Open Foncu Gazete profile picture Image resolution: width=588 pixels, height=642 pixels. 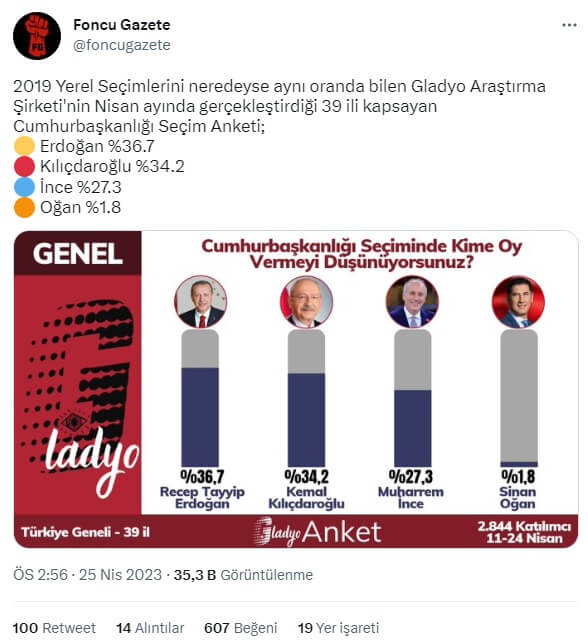click(37, 36)
